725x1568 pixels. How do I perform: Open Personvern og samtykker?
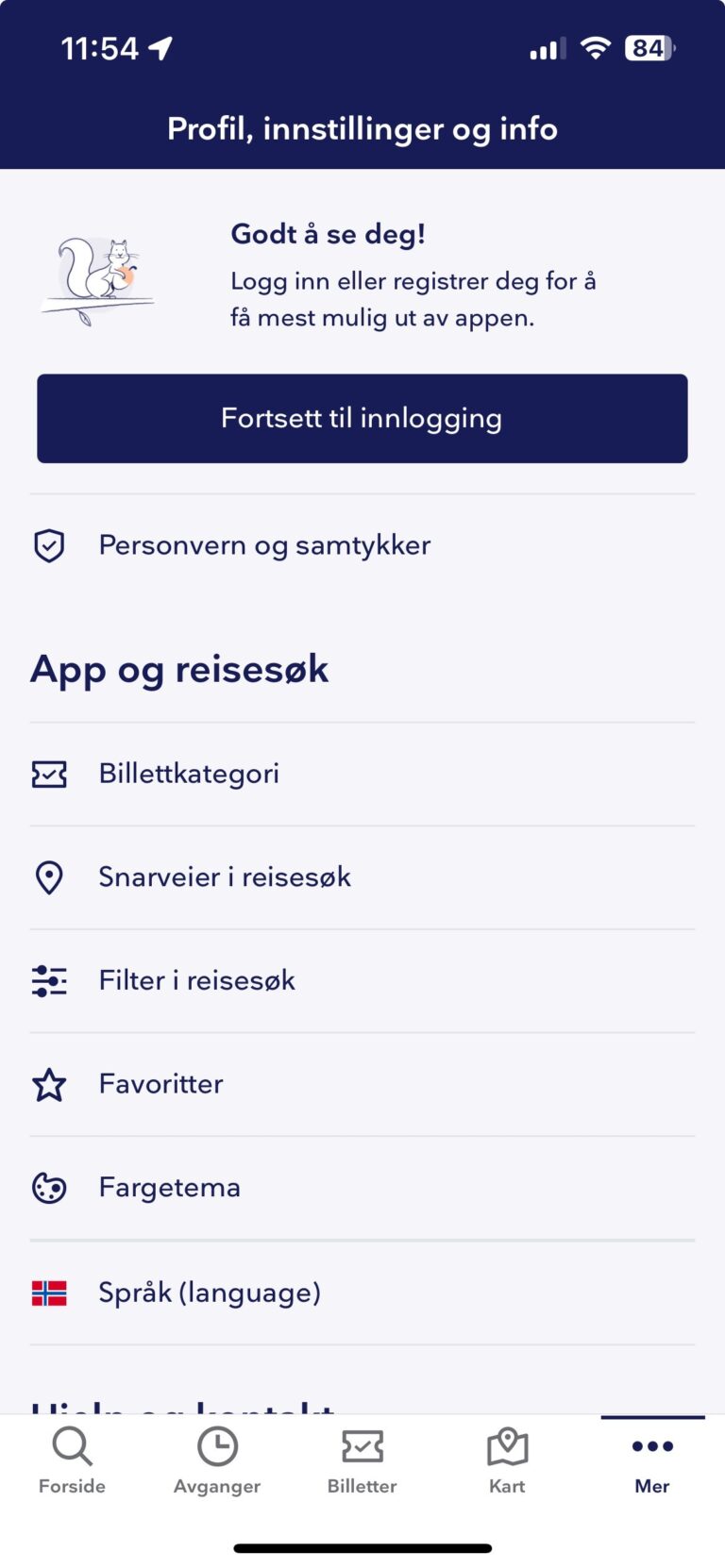264,545
